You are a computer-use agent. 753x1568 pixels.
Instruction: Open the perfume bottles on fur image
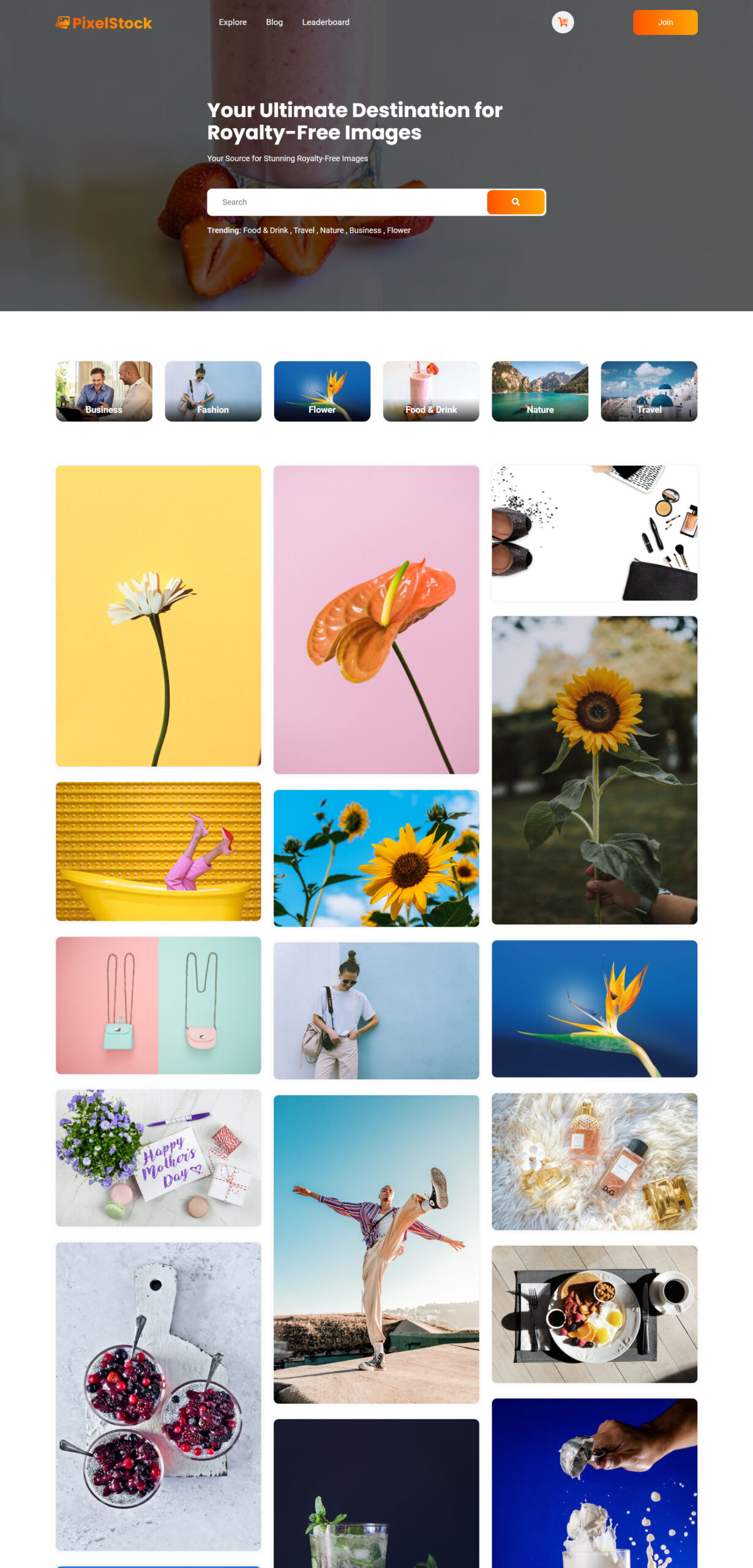(594, 1161)
